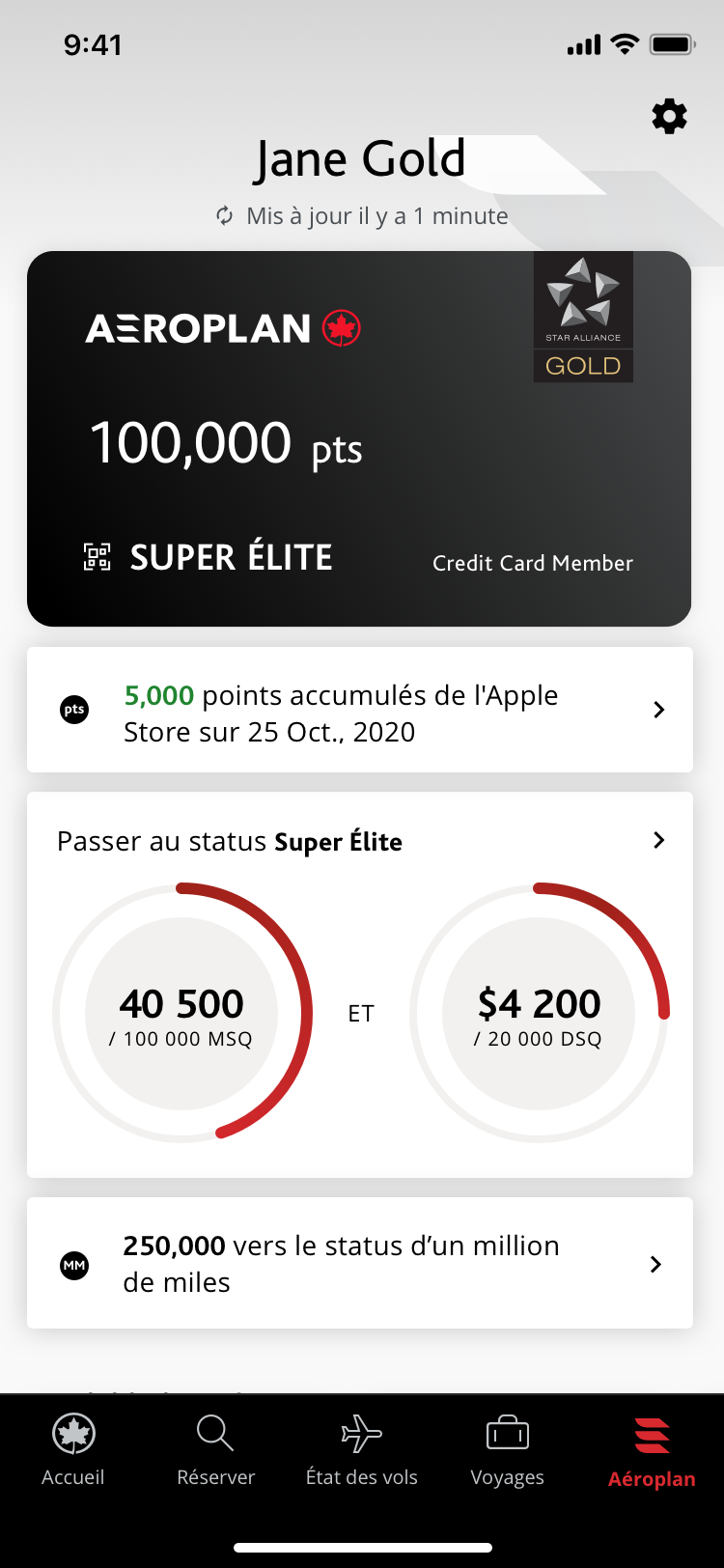724x1568 pixels.
Task: Open the Aeroplan membership card
Action: pyautogui.click(x=359, y=439)
